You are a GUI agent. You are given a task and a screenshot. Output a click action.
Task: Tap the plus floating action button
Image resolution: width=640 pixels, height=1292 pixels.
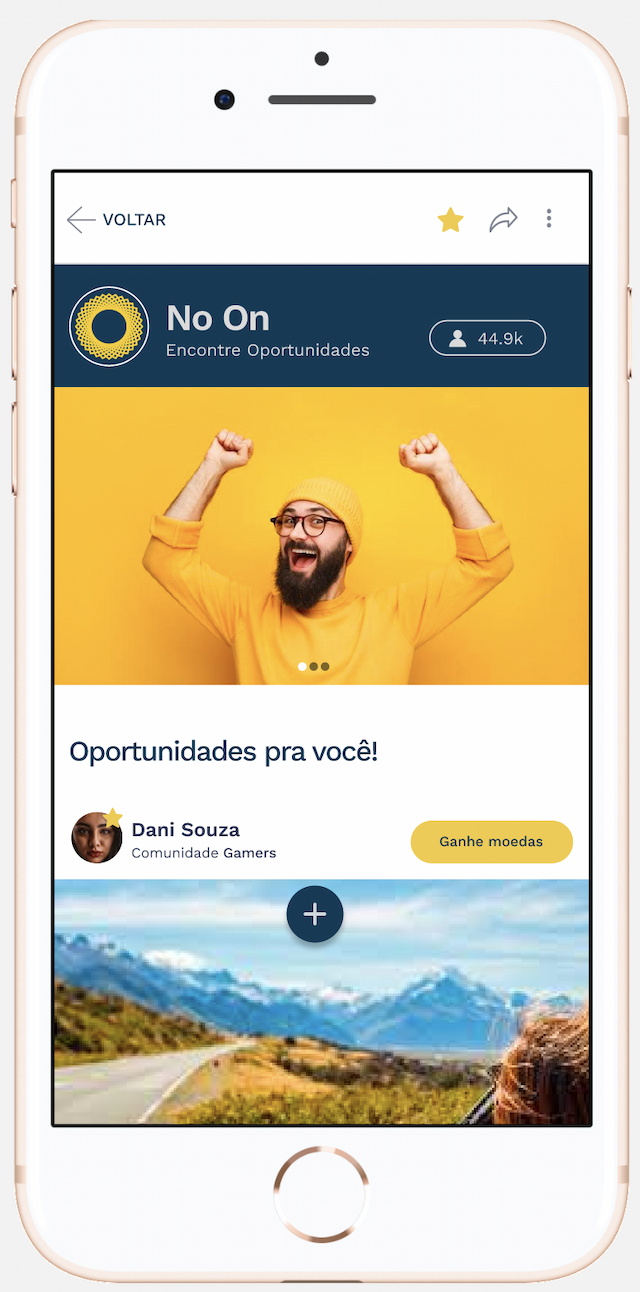pos(315,914)
